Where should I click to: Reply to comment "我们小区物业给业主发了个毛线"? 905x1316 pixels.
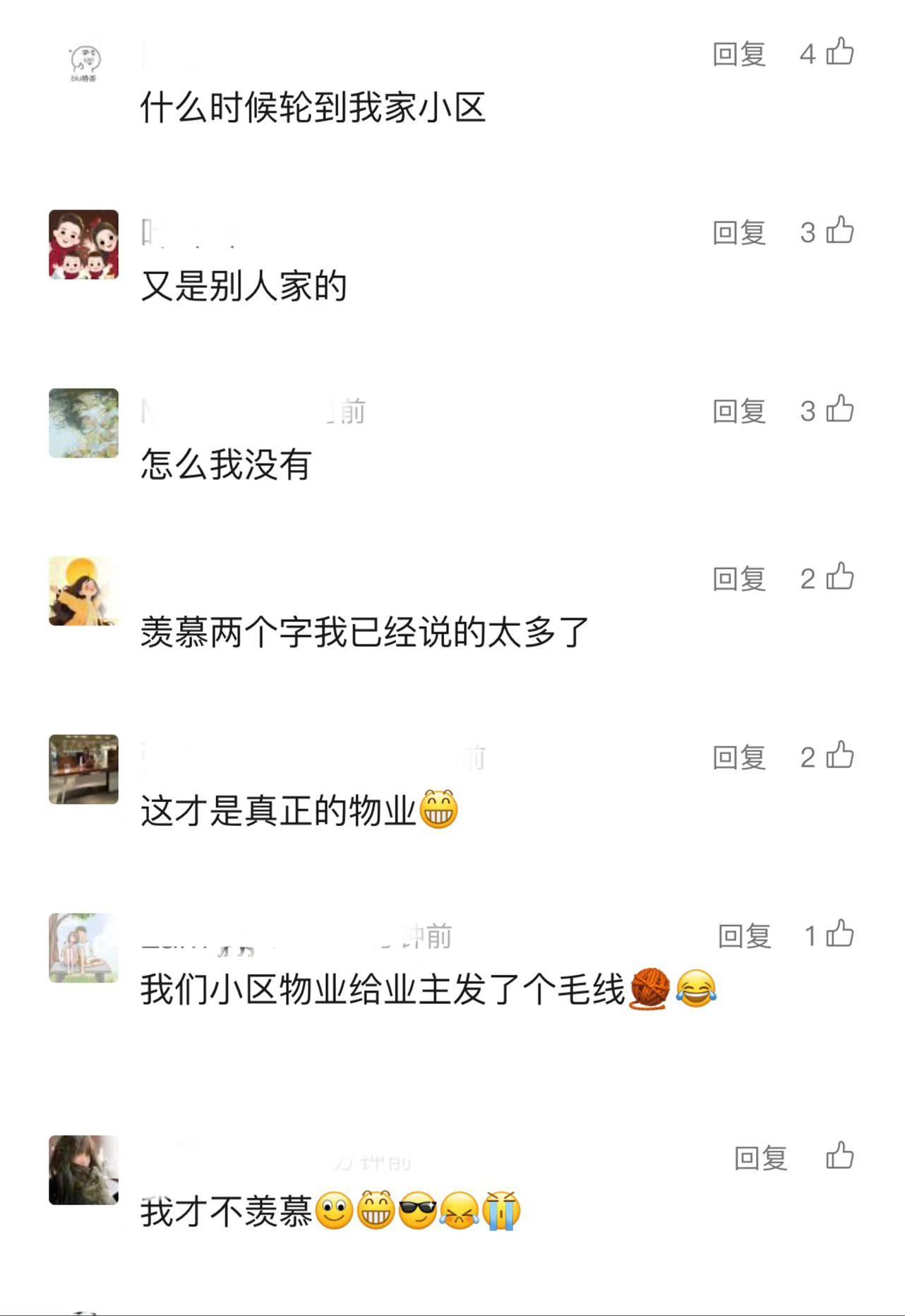[x=744, y=936]
